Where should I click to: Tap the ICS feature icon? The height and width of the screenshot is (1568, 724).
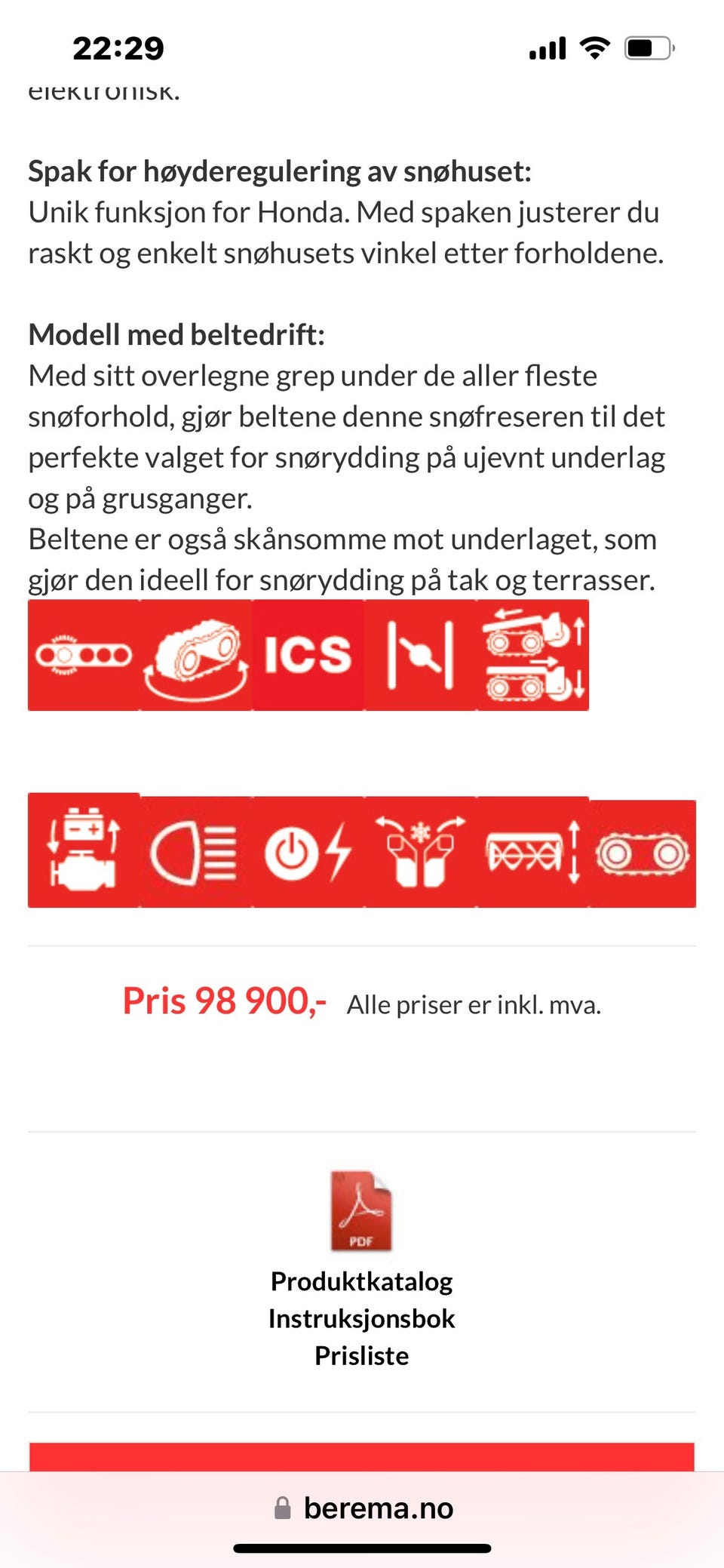pos(308,655)
